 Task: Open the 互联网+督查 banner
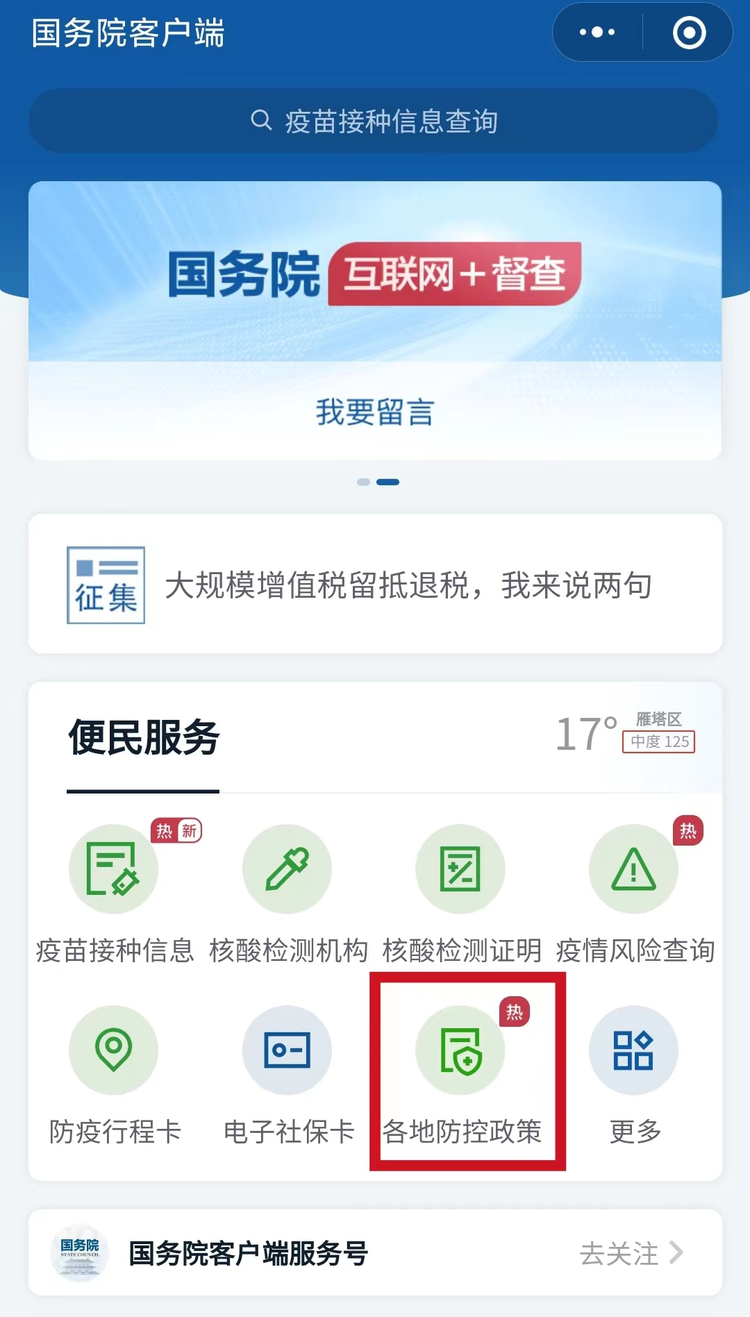point(374,272)
